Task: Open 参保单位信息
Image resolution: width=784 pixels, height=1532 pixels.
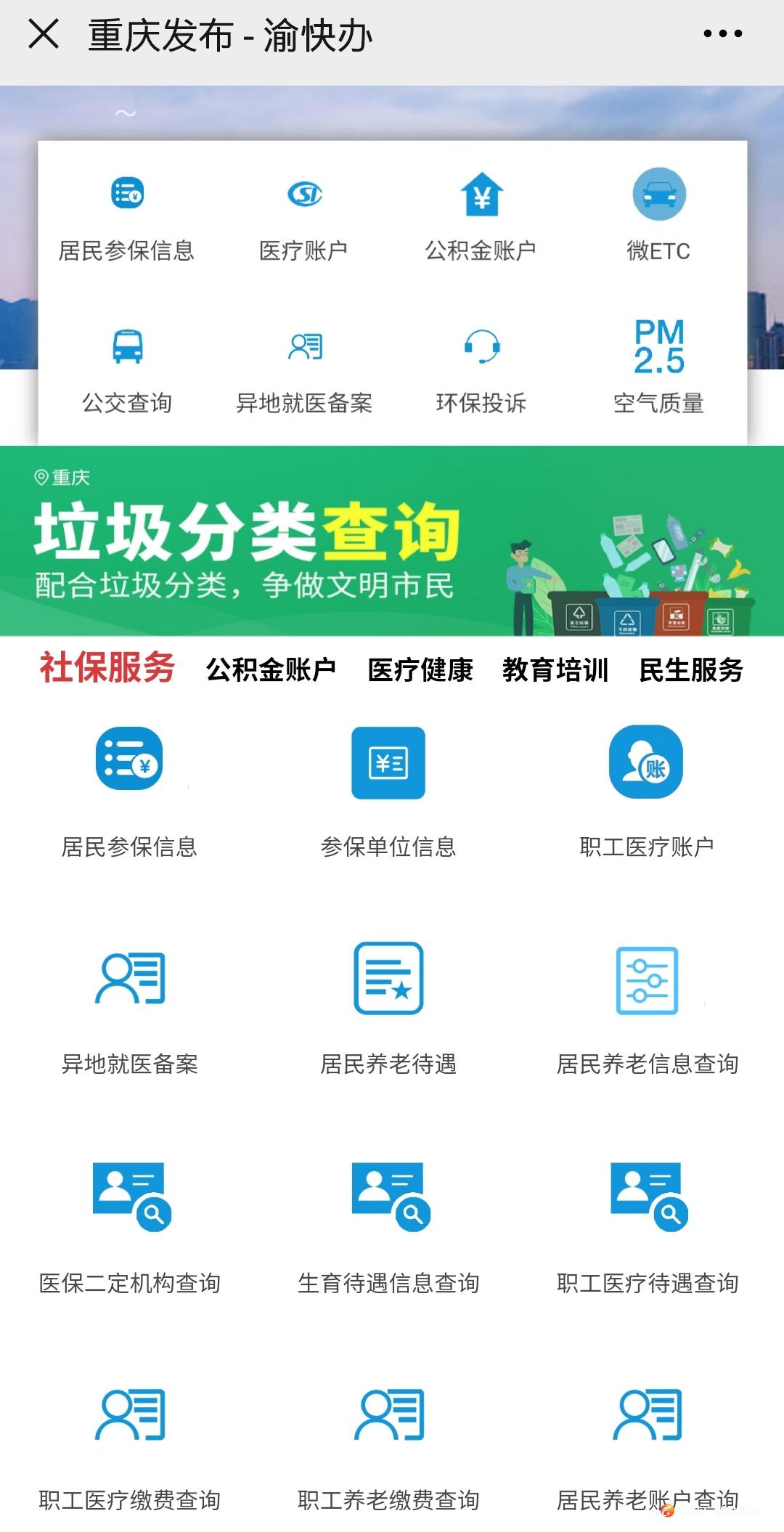Action: tap(388, 791)
